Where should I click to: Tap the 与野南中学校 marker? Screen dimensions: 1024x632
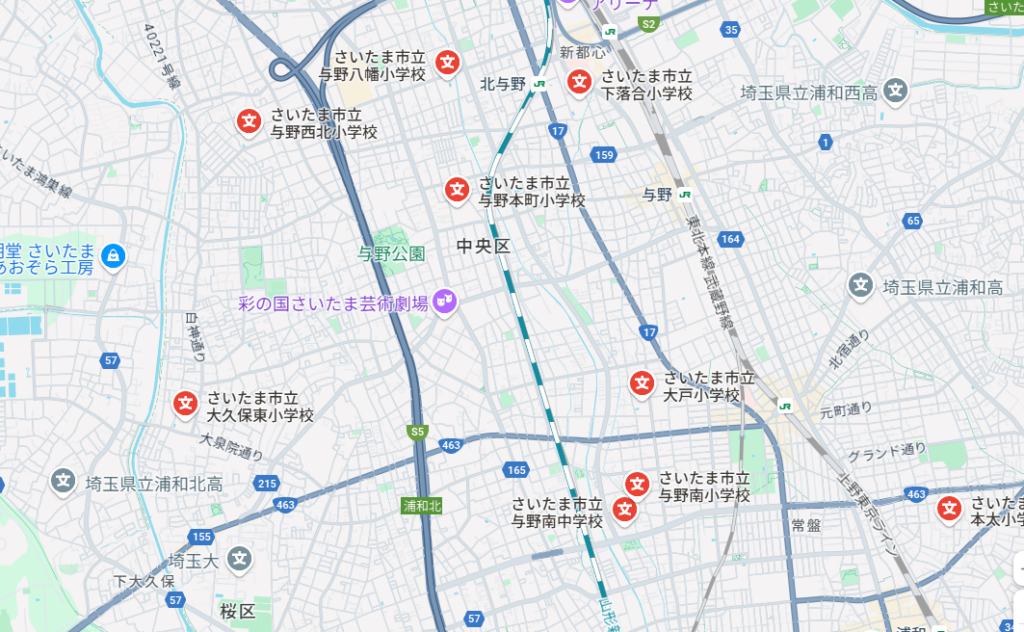tap(624, 509)
